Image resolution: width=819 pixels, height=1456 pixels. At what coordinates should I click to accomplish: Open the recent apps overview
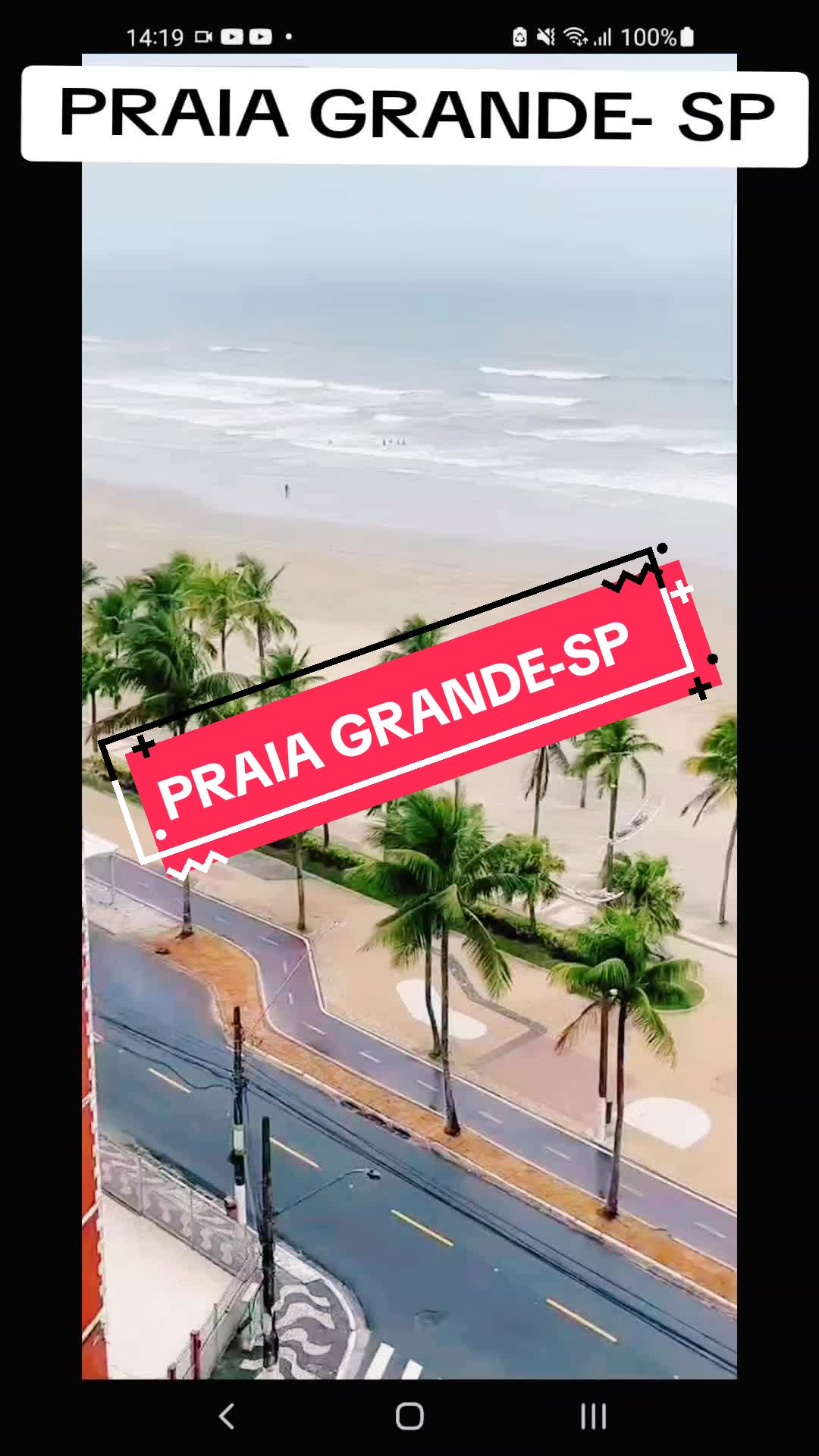coord(593,1416)
